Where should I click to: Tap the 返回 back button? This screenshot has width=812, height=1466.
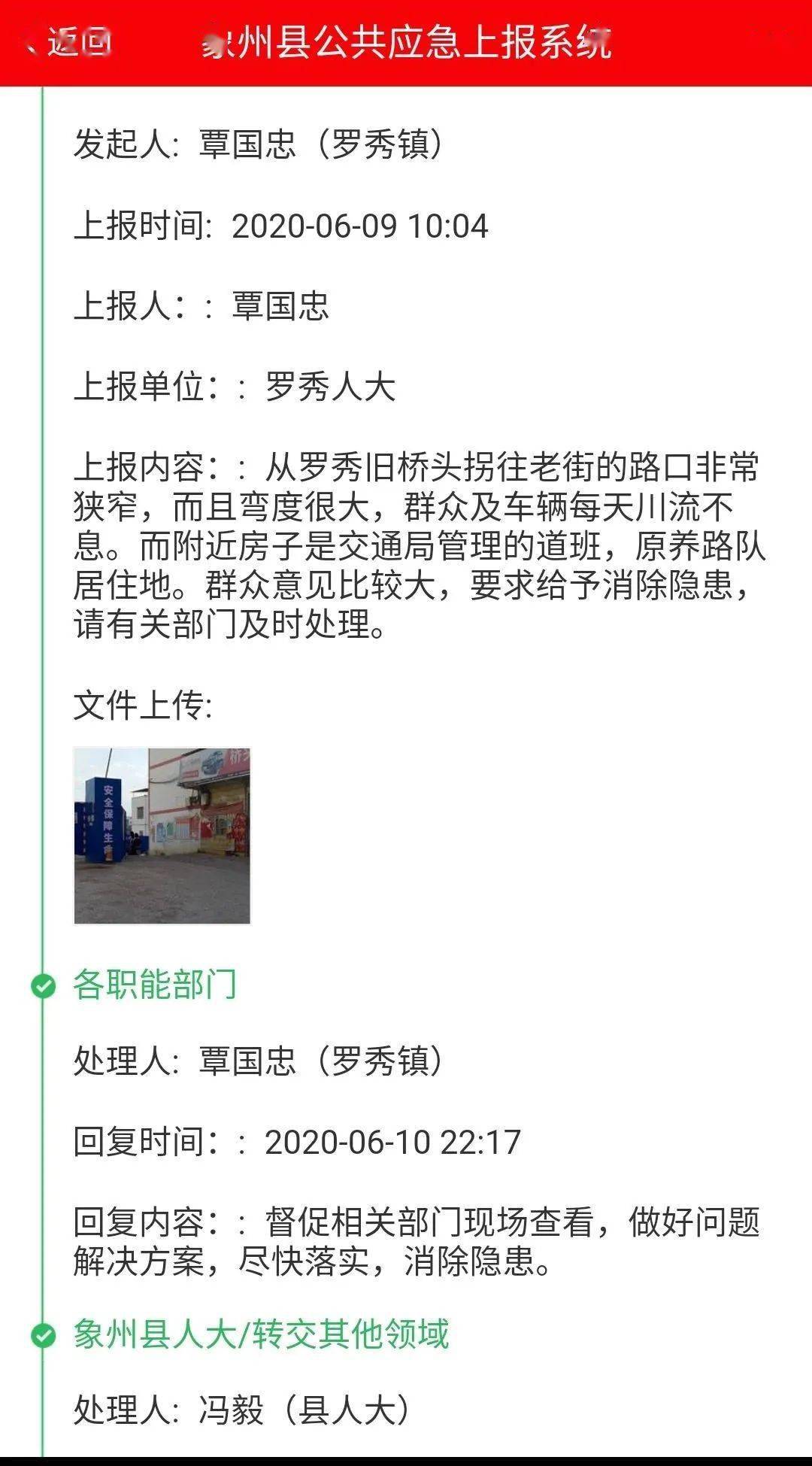coord(69,42)
